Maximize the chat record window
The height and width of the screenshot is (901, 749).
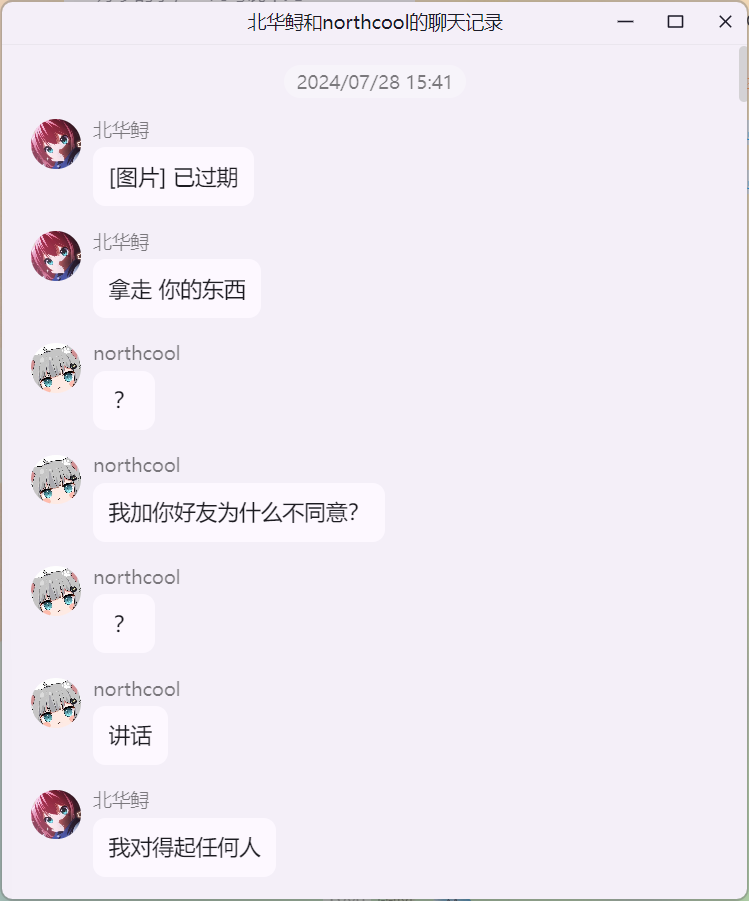(675, 22)
